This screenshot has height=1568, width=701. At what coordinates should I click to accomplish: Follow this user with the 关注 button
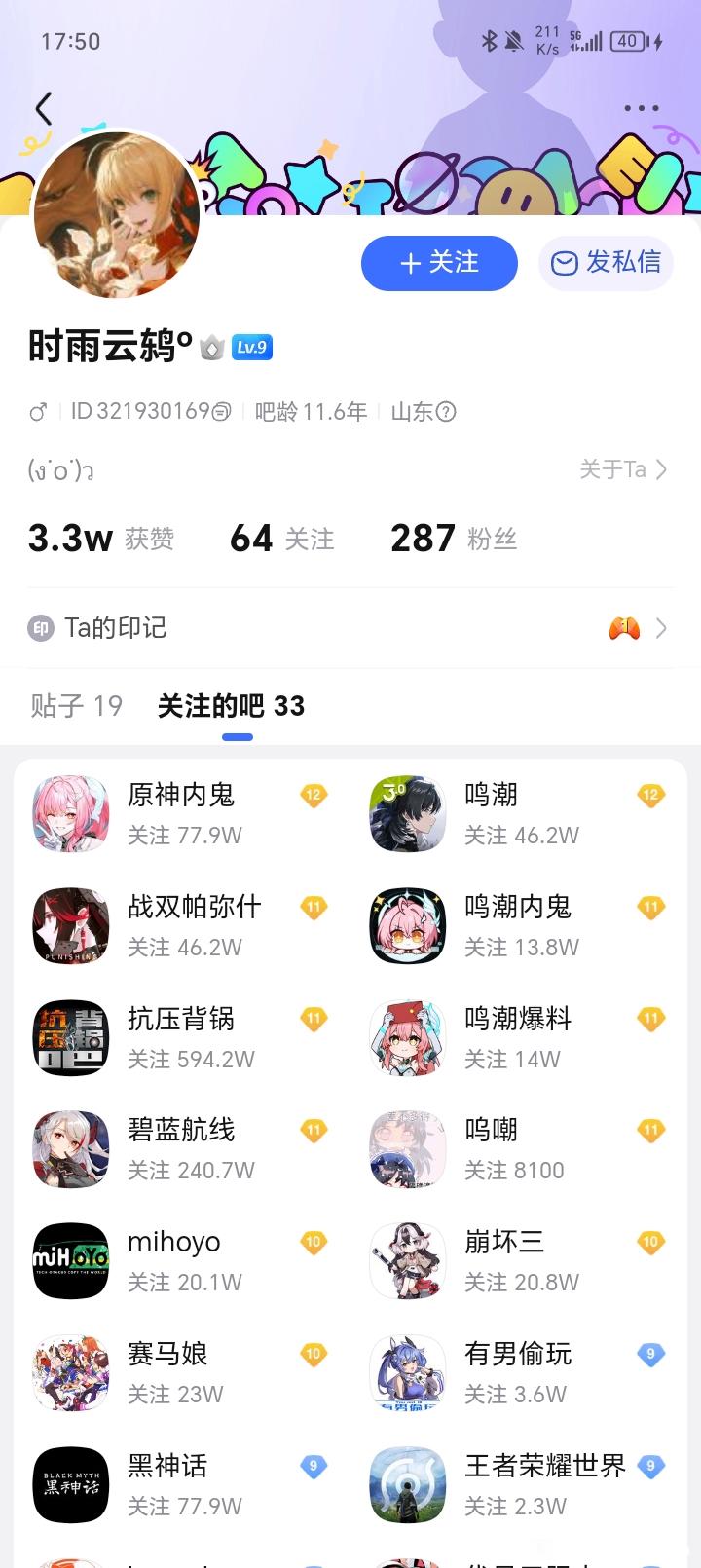[x=439, y=263]
